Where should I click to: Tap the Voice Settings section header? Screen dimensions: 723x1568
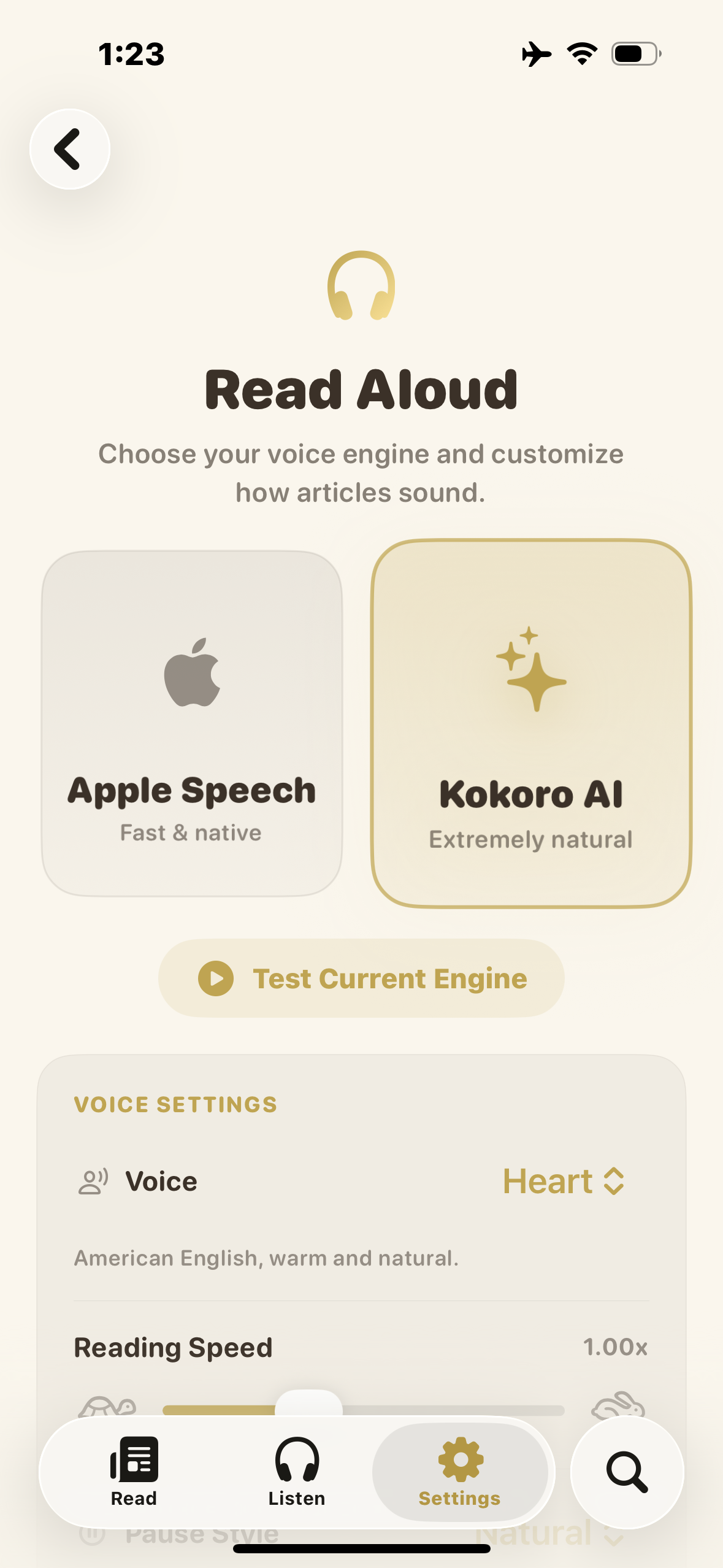(x=175, y=1104)
